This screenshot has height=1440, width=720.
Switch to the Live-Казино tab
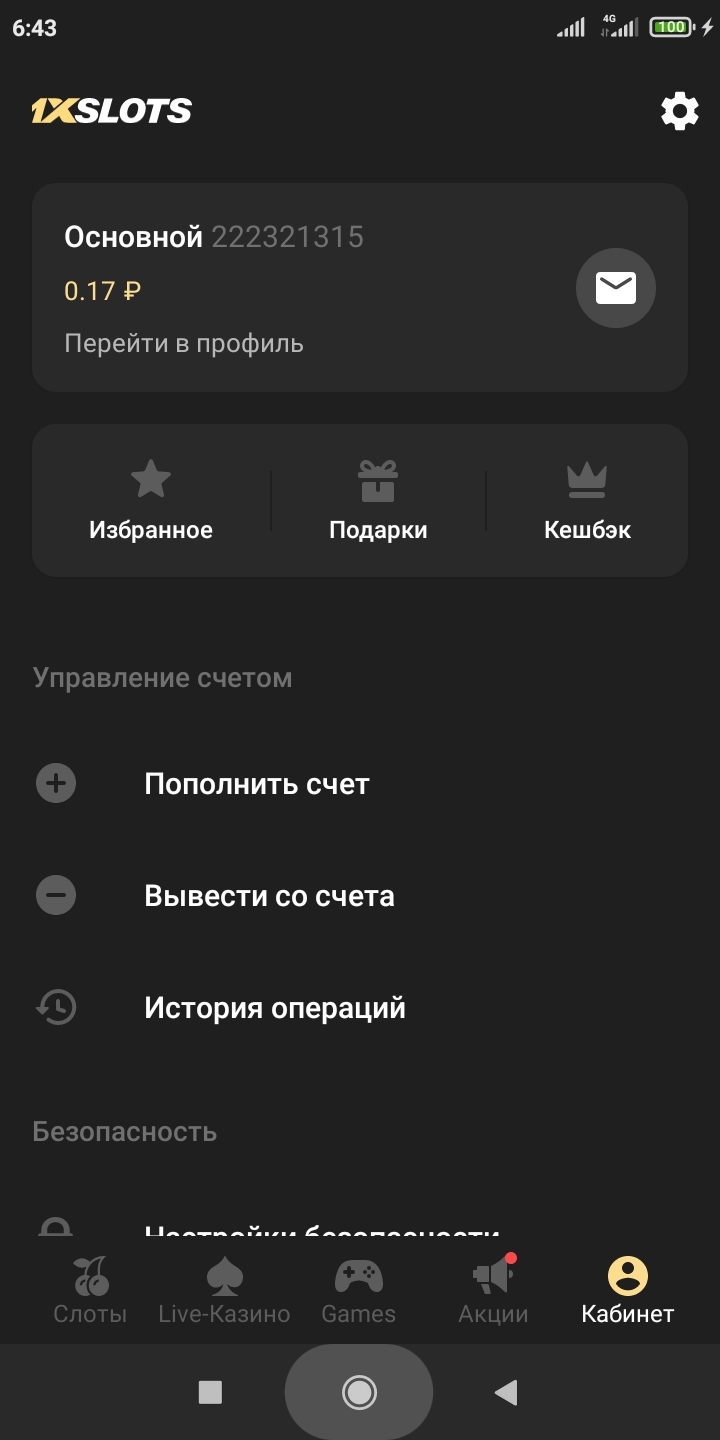tap(224, 1291)
